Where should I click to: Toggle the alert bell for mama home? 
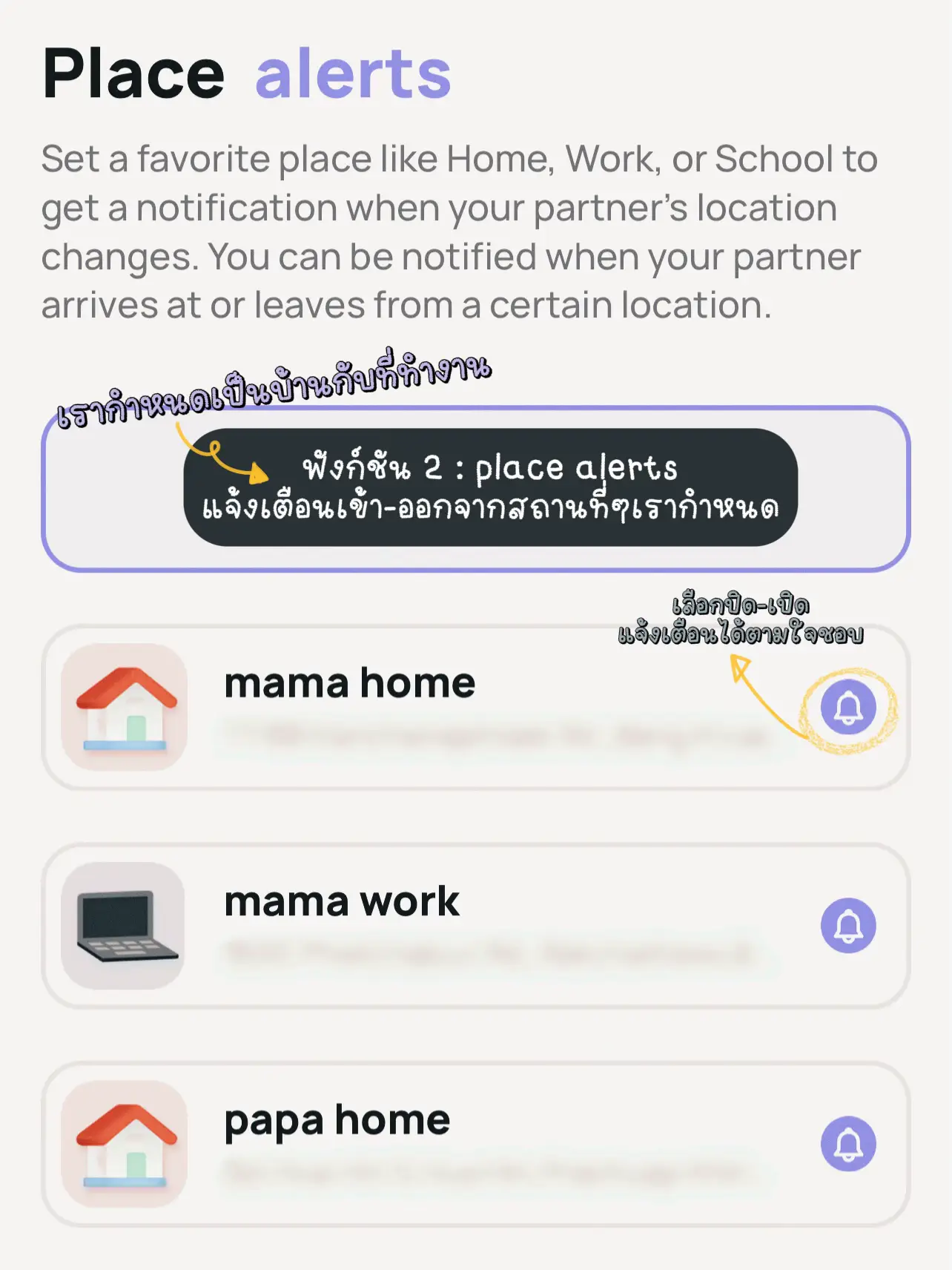coord(848,707)
